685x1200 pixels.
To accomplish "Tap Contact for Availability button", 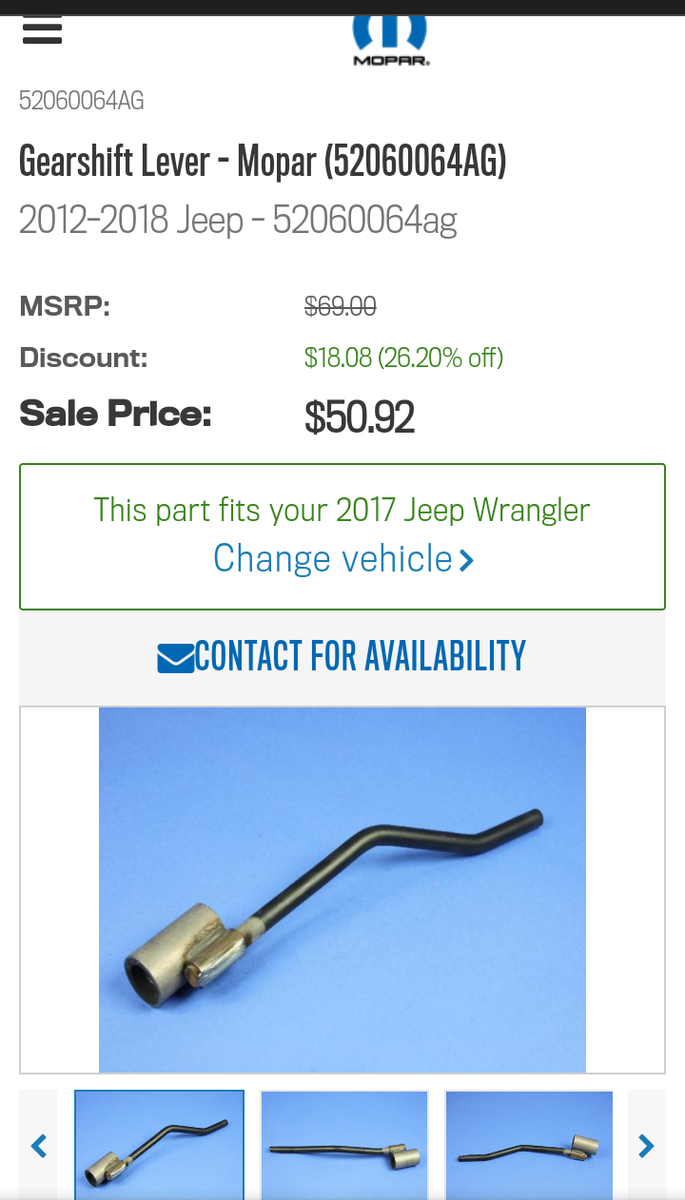I will pos(342,657).
